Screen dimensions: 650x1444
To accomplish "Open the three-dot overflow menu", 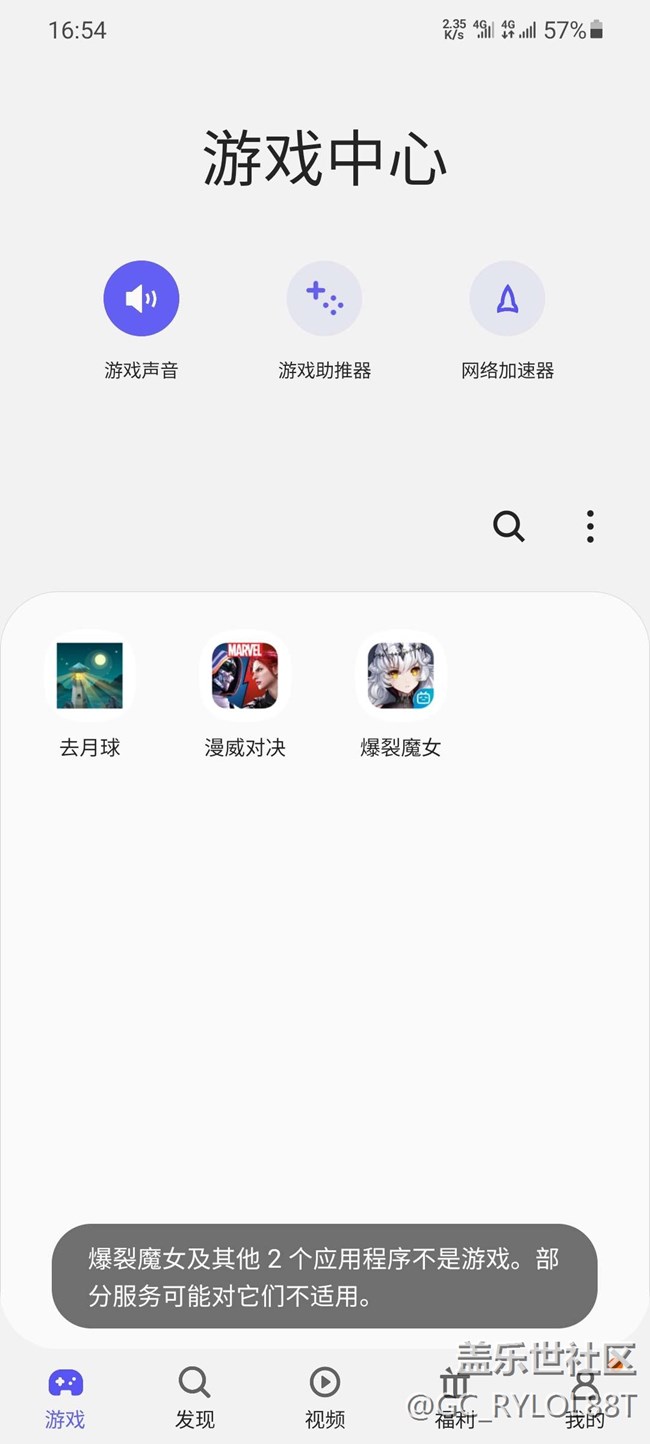I will 590,526.
